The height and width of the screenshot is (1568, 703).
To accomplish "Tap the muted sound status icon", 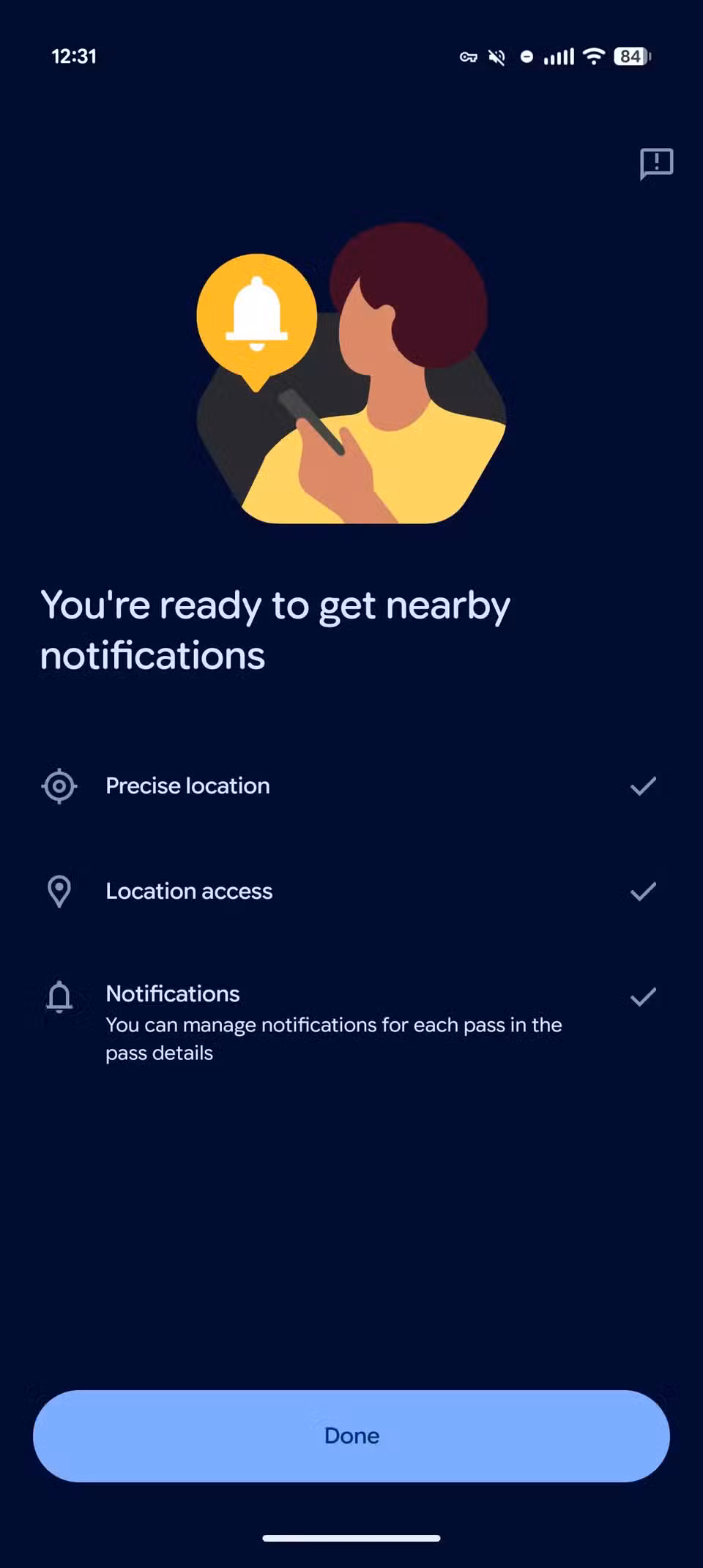I will (x=496, y=56).
